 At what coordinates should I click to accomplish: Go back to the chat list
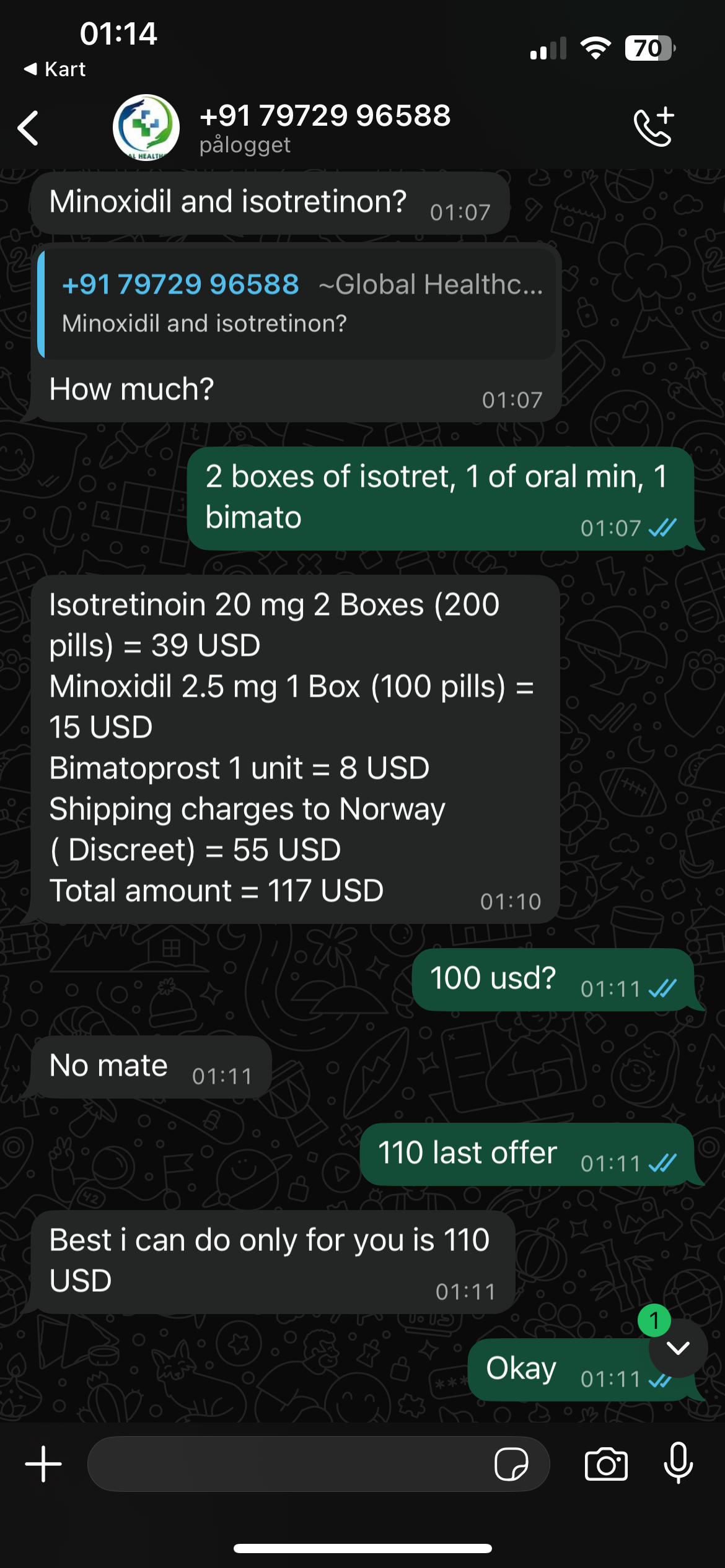29,128
